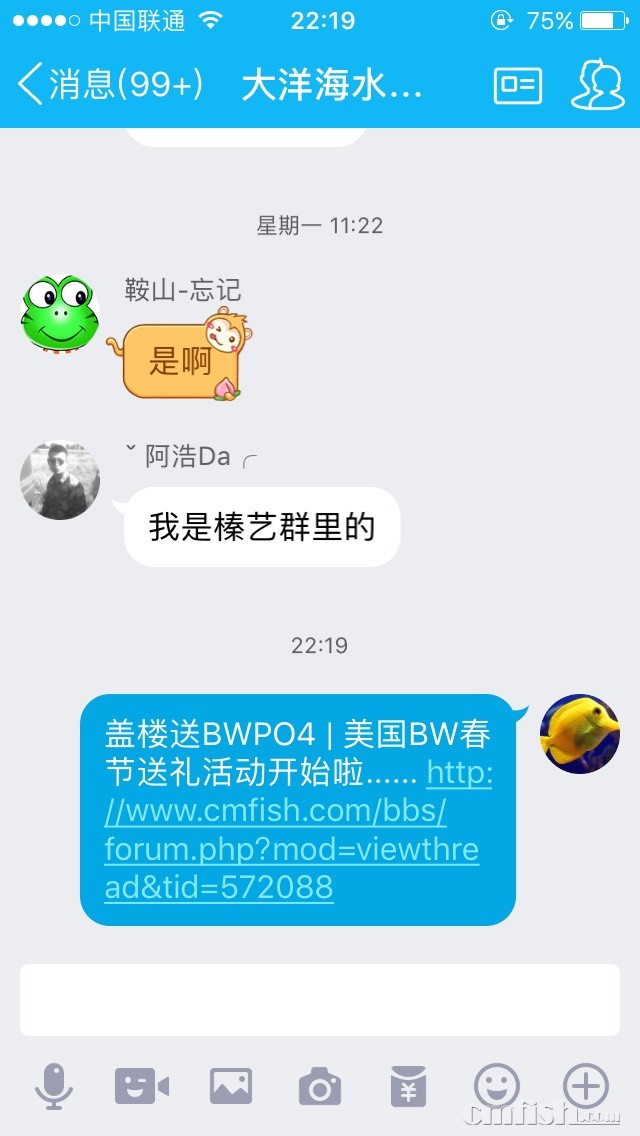View 鞍山-忘记's frog avatar profile
The height and width of the screenshot is (1136, 640).
click(59, 311)
